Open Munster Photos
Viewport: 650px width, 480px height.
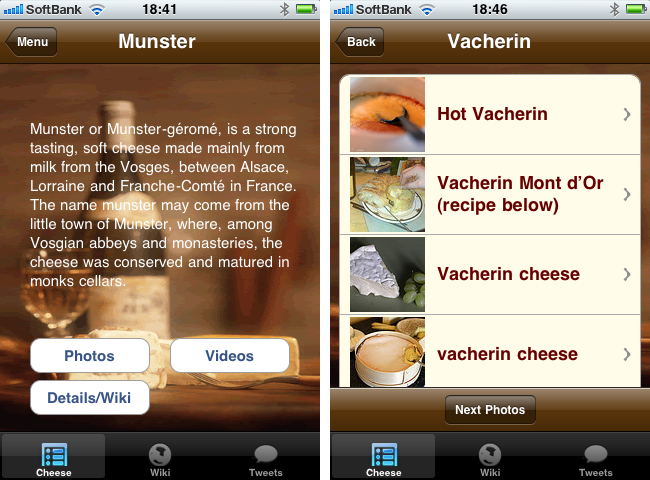[90, 356]
